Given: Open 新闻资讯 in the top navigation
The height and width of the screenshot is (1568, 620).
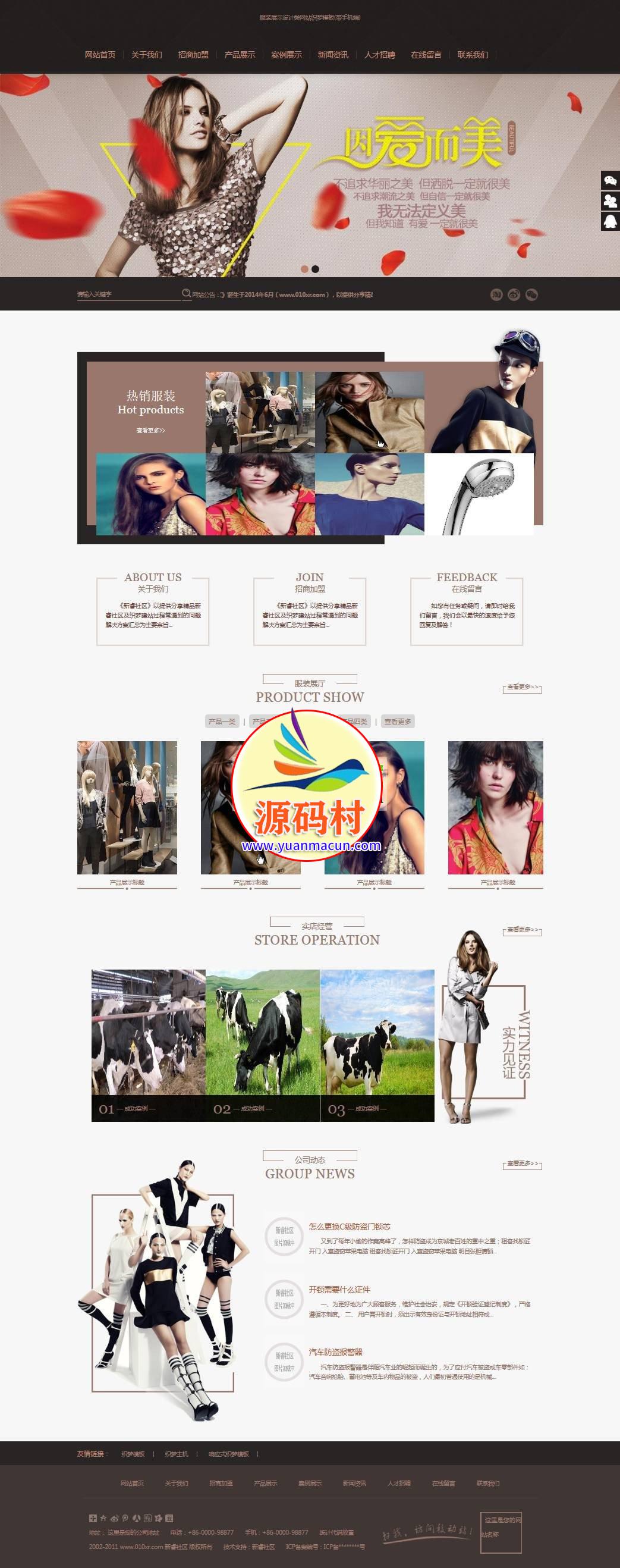Looking at the screenshot, I should [333, 55].
